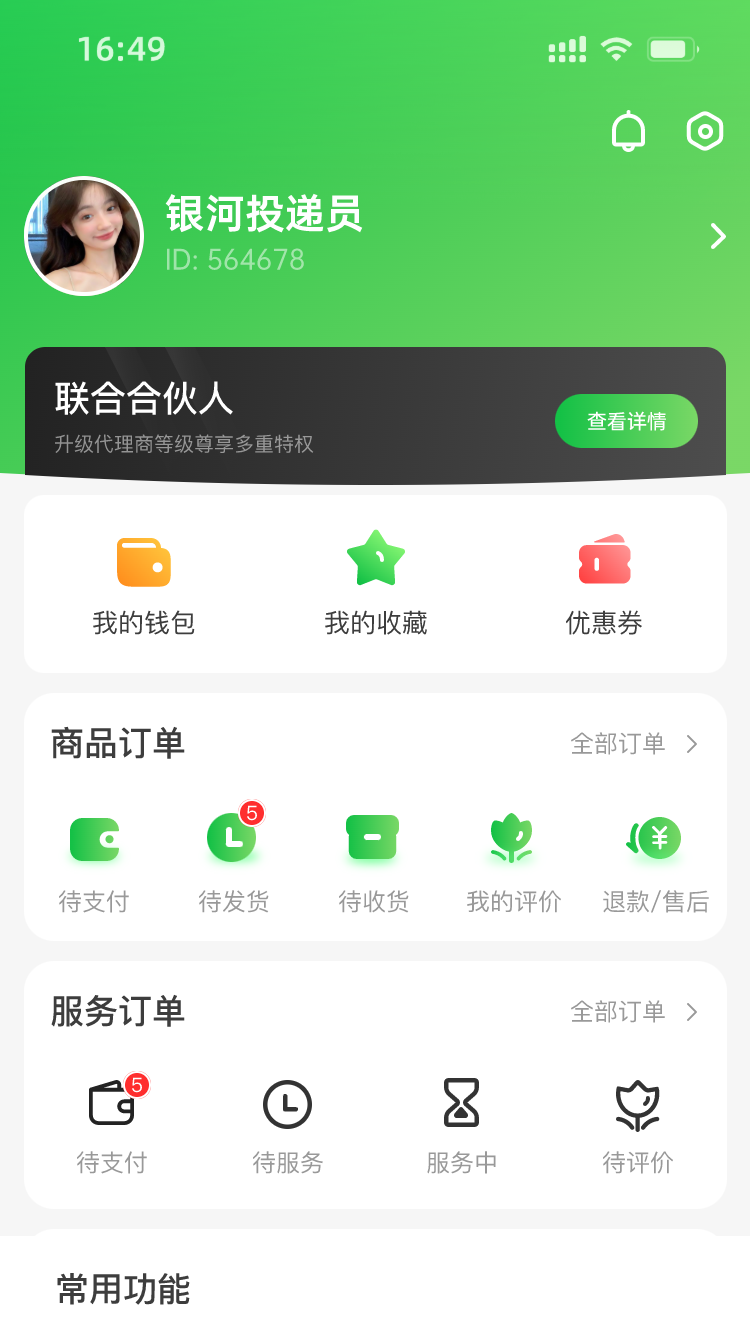This screenshot has height=1334, width=750.
Task: Open 待发货 product orders
Action: (233, 858)
